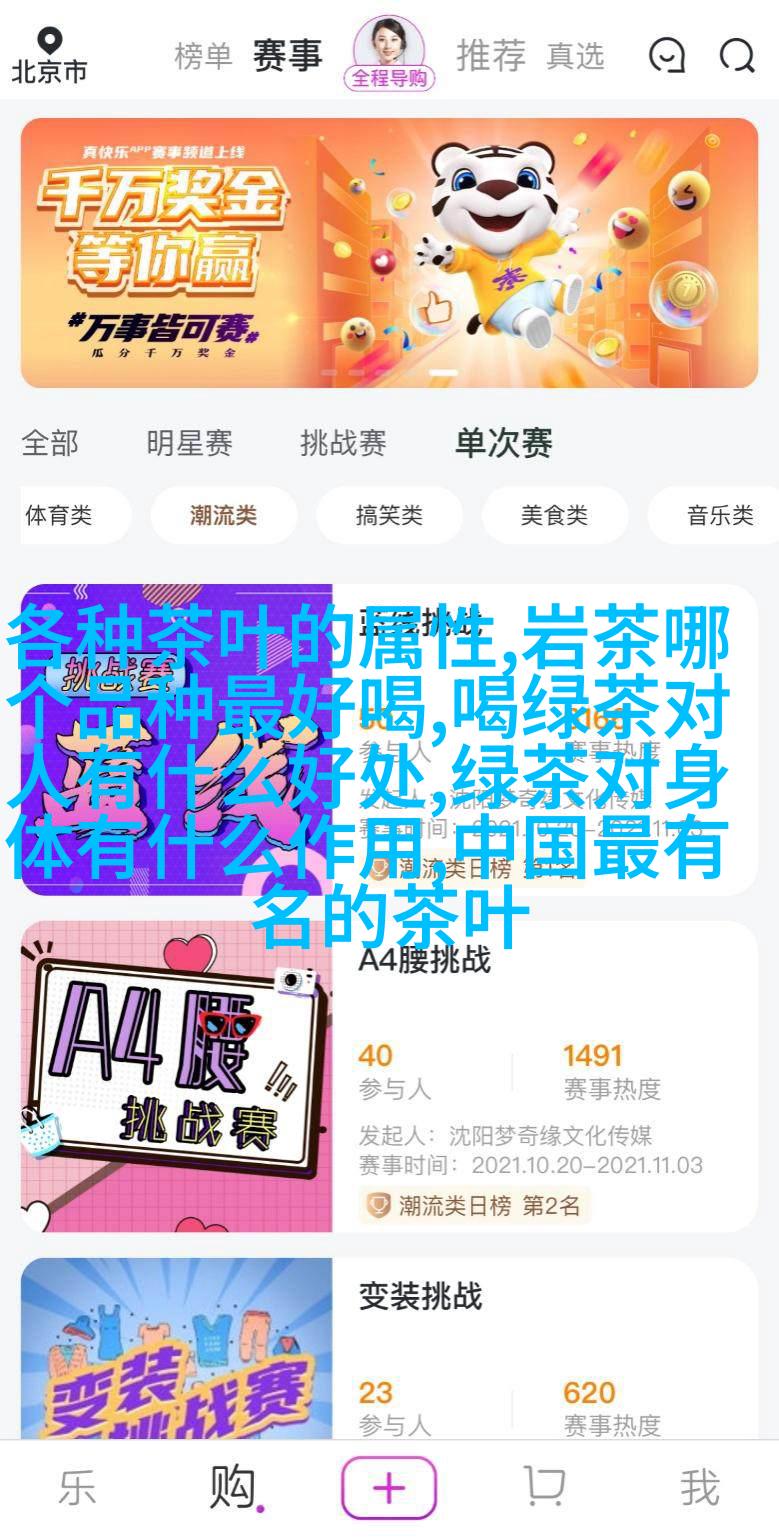Filter by the 体育类 chip
The height and width of the screenshot is (1537, 779).
coord(59,516)
